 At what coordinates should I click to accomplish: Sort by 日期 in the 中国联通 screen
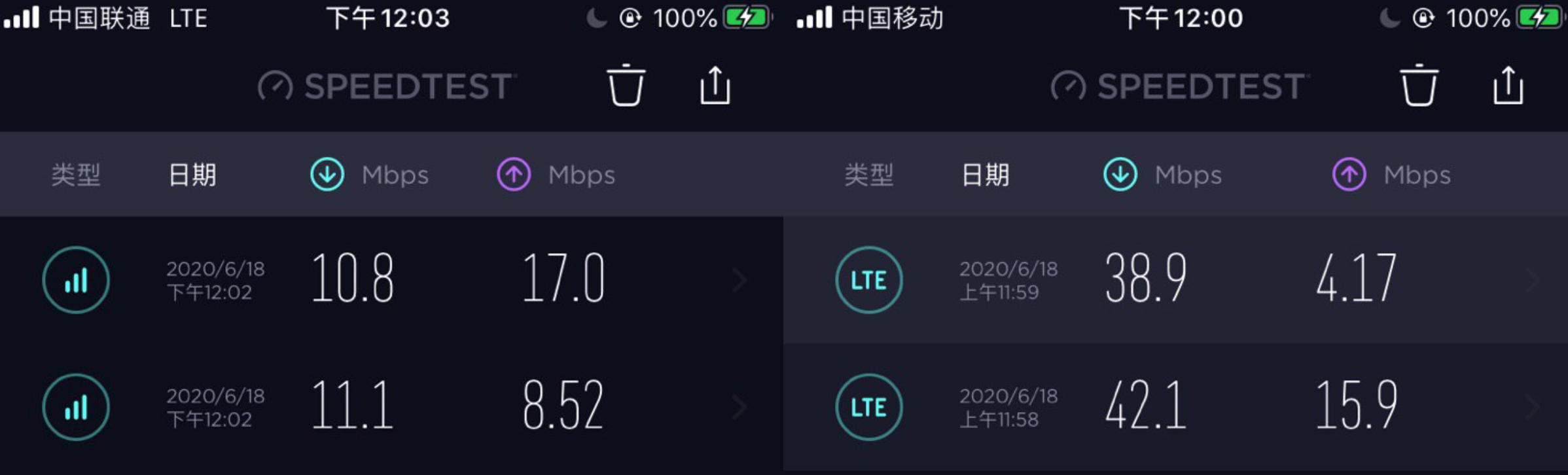tap(192, 175)
